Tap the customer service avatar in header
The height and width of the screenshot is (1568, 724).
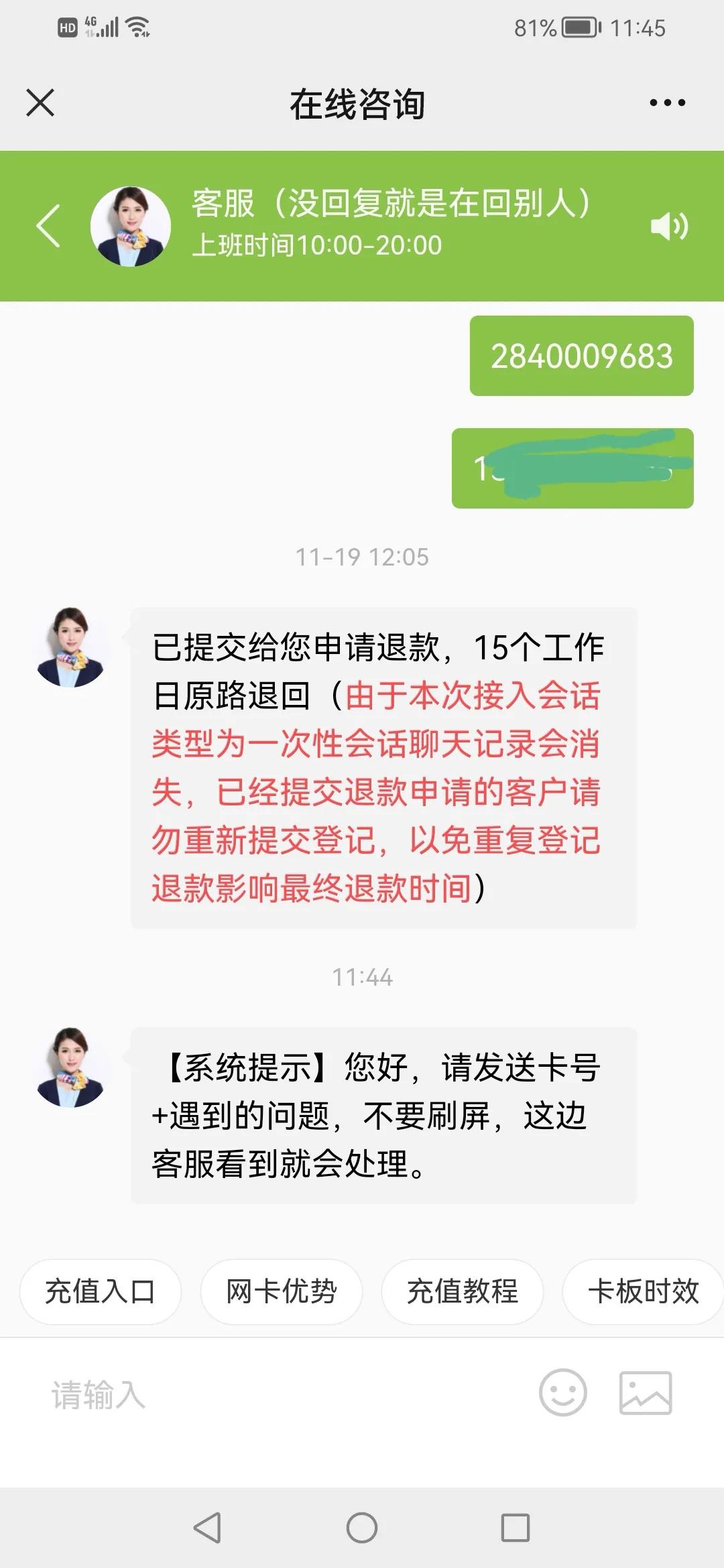pos(131,224)
